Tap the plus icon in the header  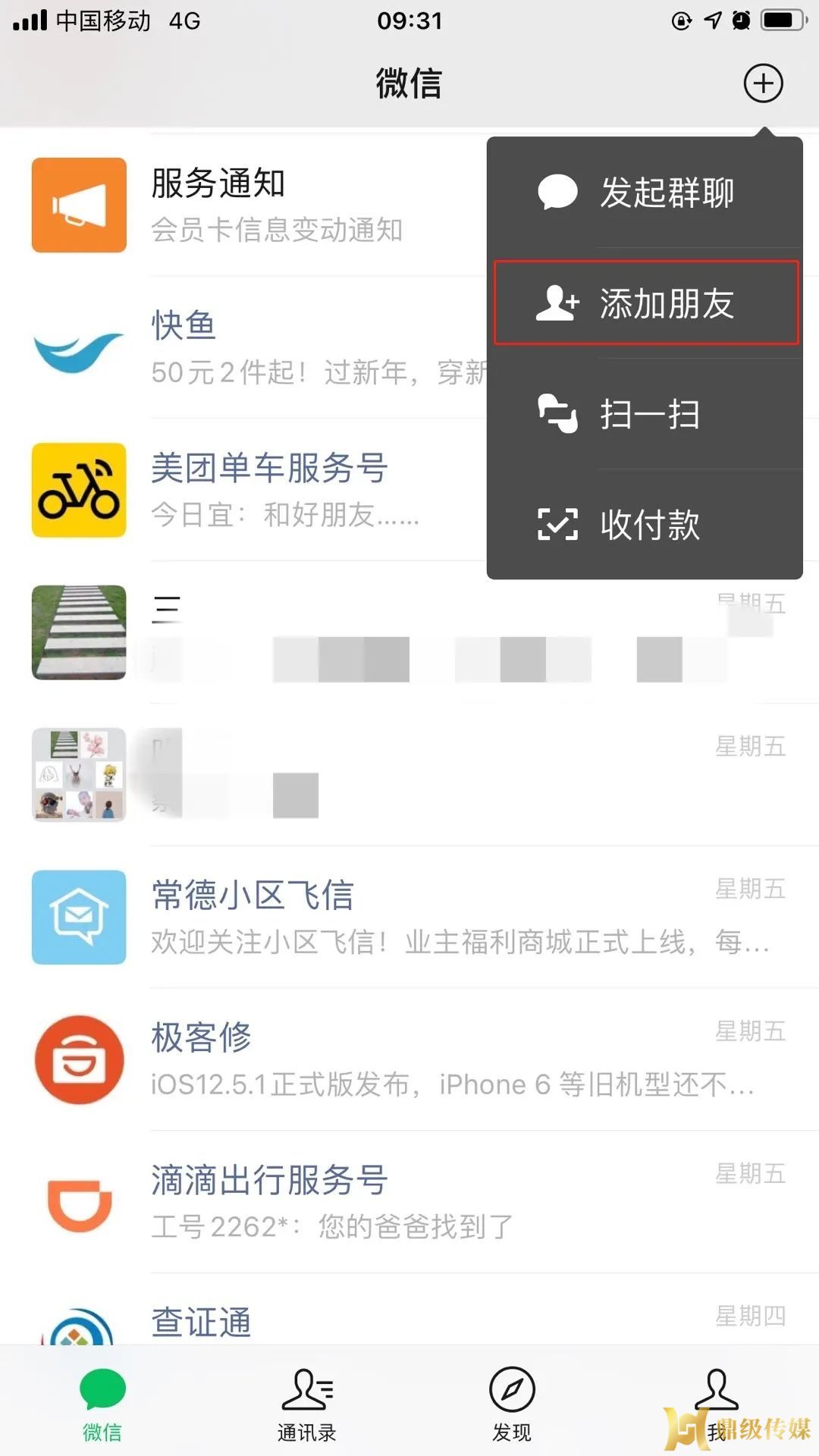(763, 83)
